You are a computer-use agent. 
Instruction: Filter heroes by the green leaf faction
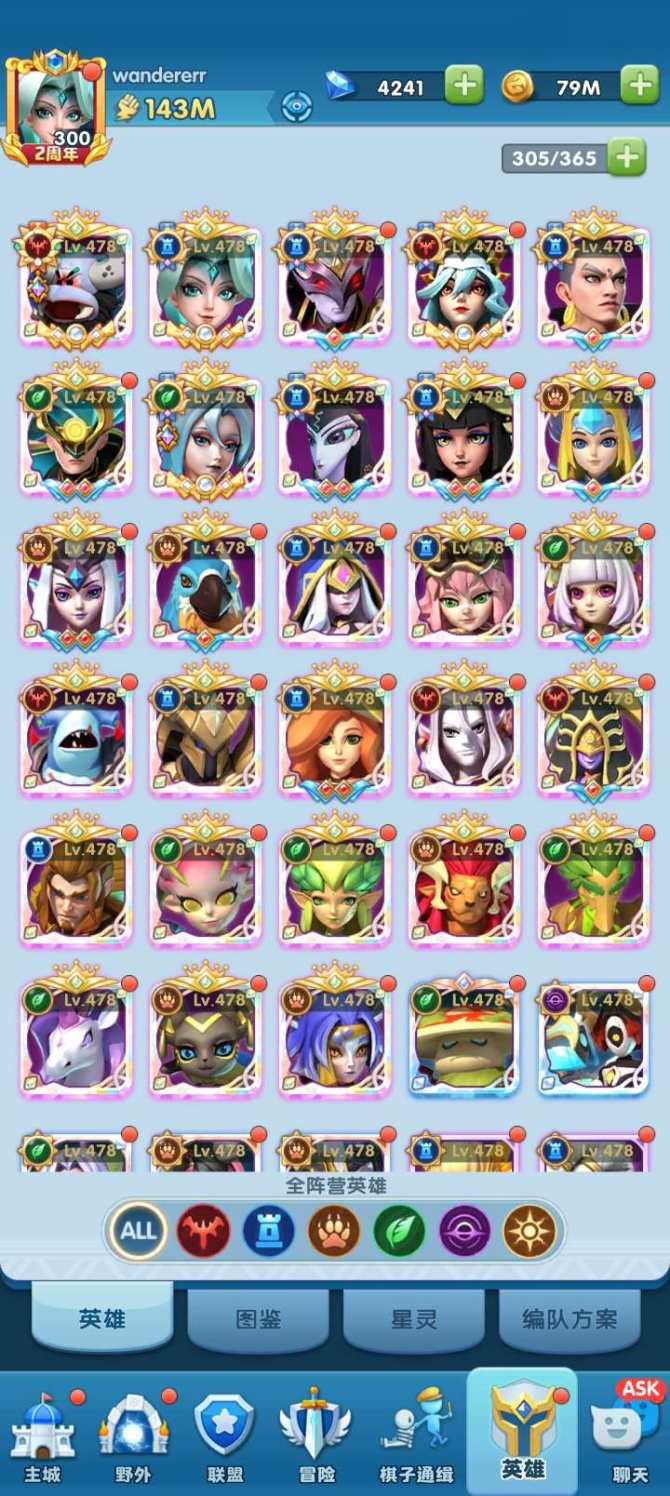tap(399, 1230)
